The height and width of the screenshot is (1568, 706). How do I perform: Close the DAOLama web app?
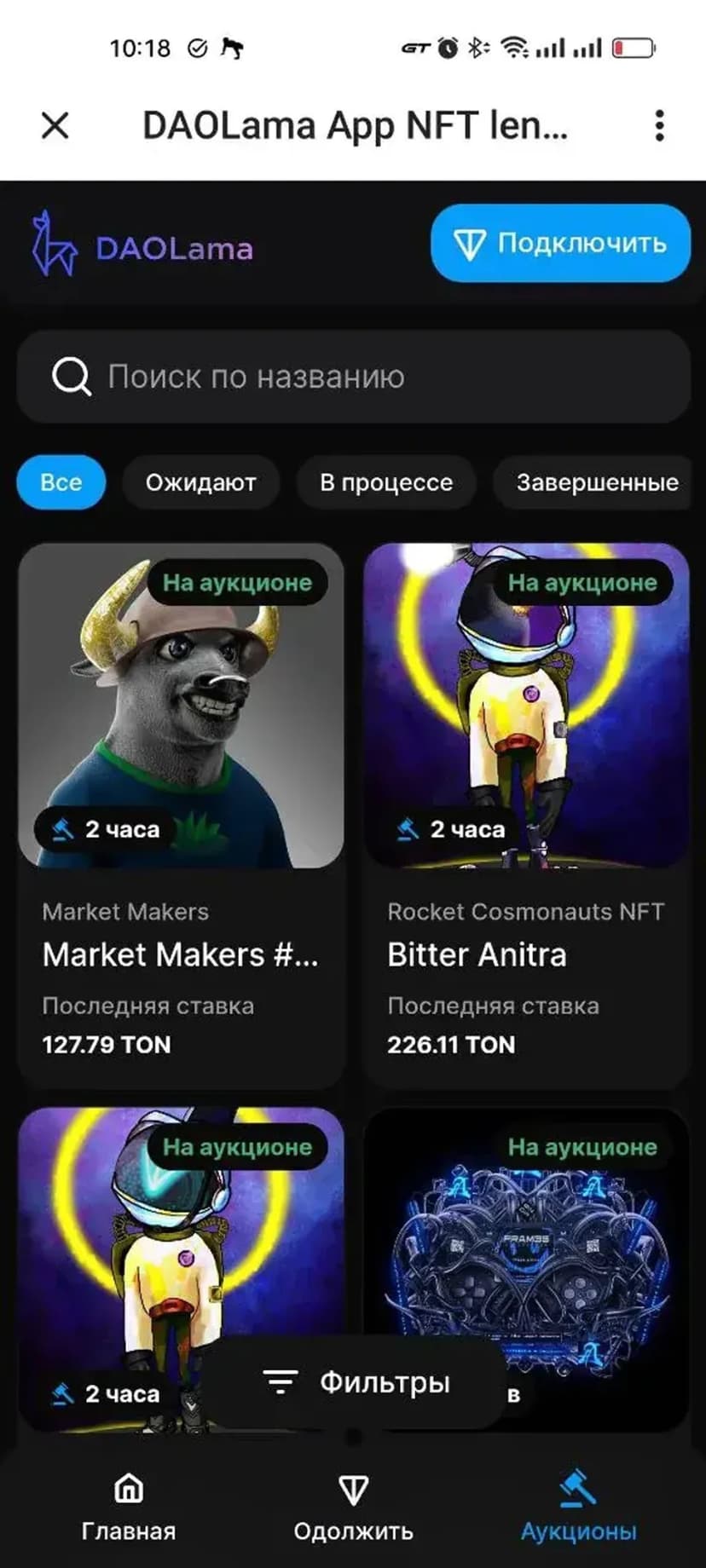55,125
